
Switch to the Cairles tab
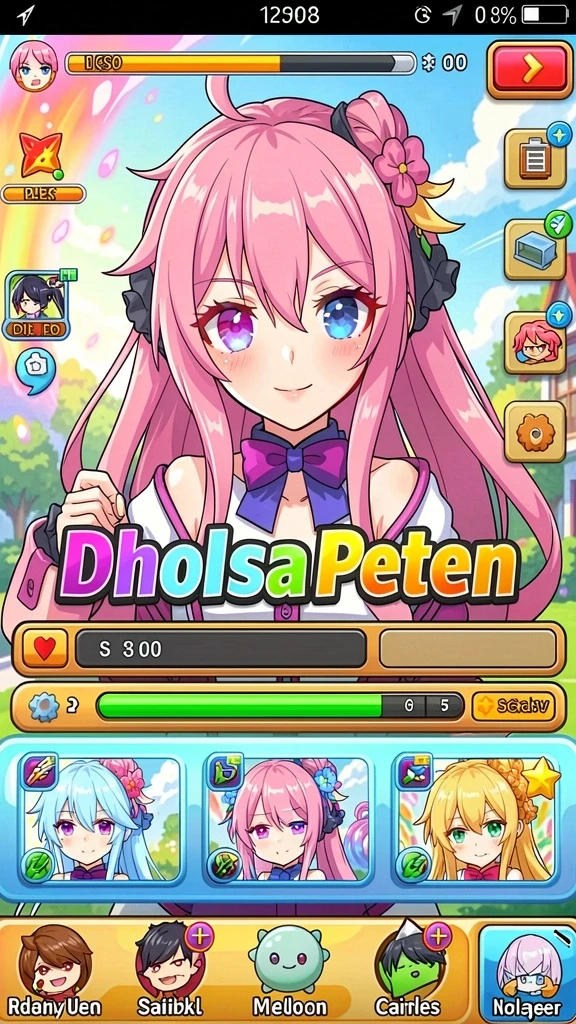(408, 970)
